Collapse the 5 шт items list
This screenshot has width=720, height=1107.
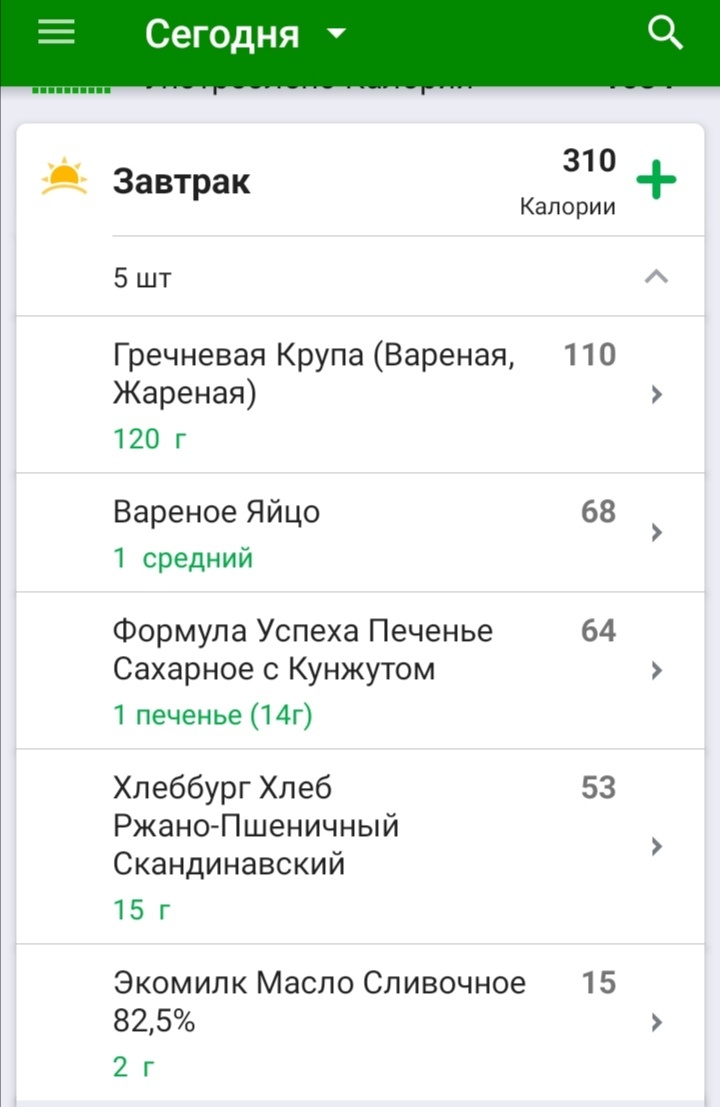tap(656, 277)
